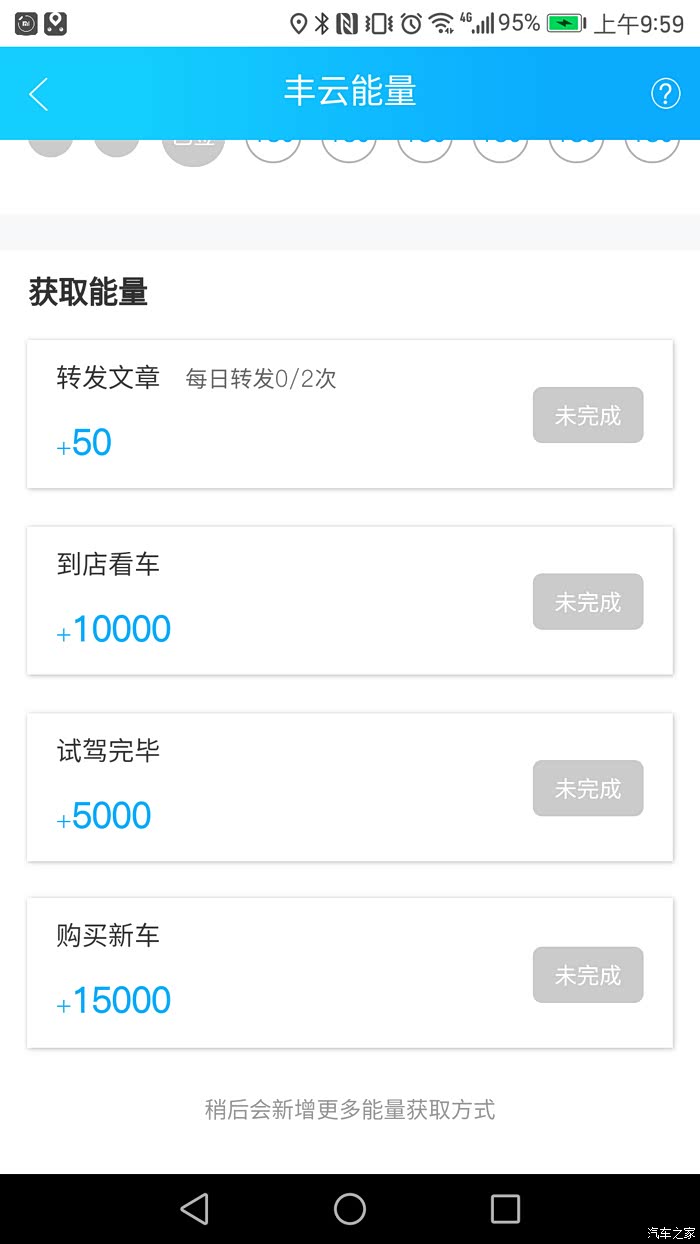700x1244 pixels.
Task: Tap the system home button
Action: click(350, 1208)
